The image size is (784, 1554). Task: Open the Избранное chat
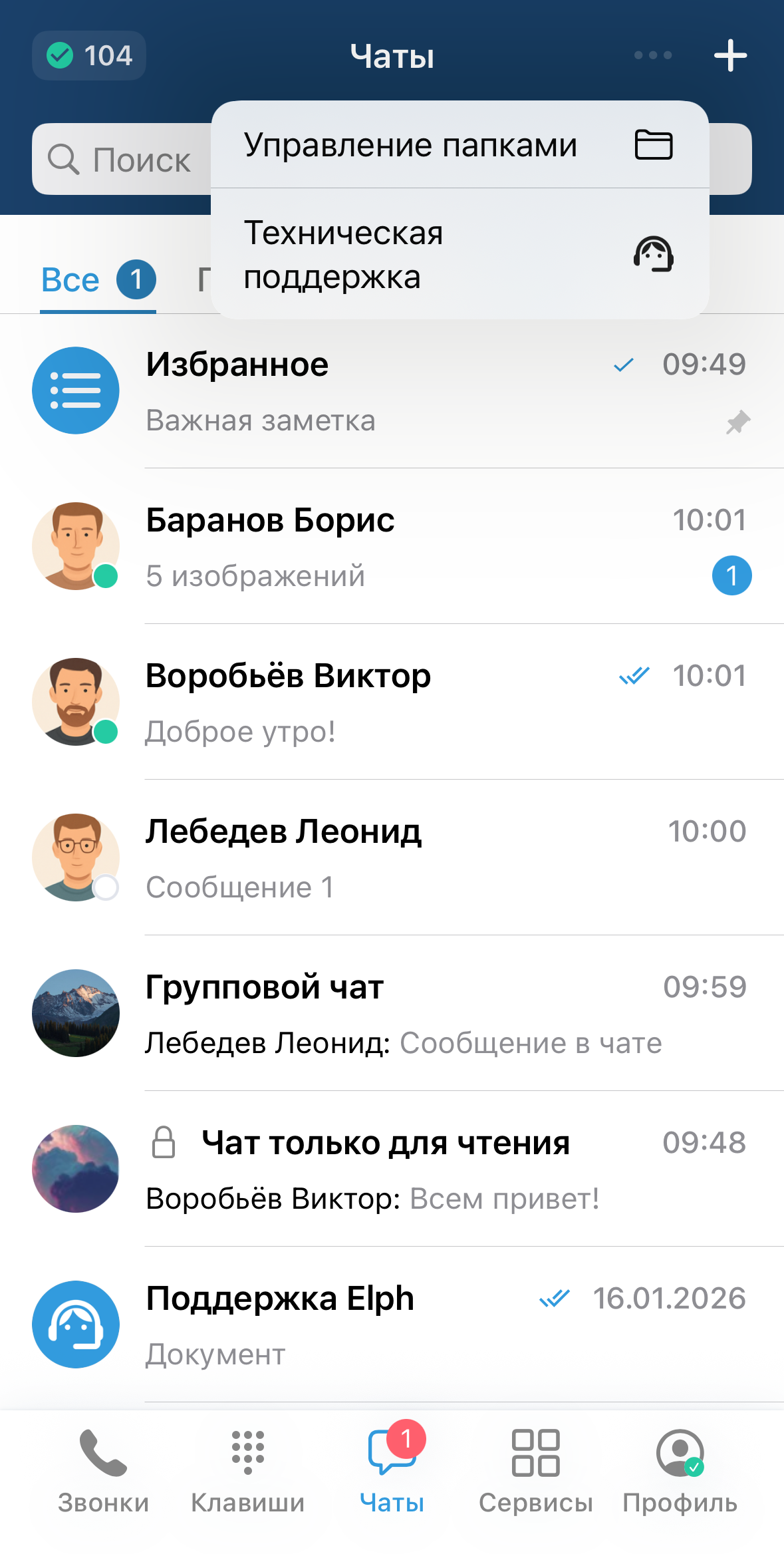click(399, 391)
